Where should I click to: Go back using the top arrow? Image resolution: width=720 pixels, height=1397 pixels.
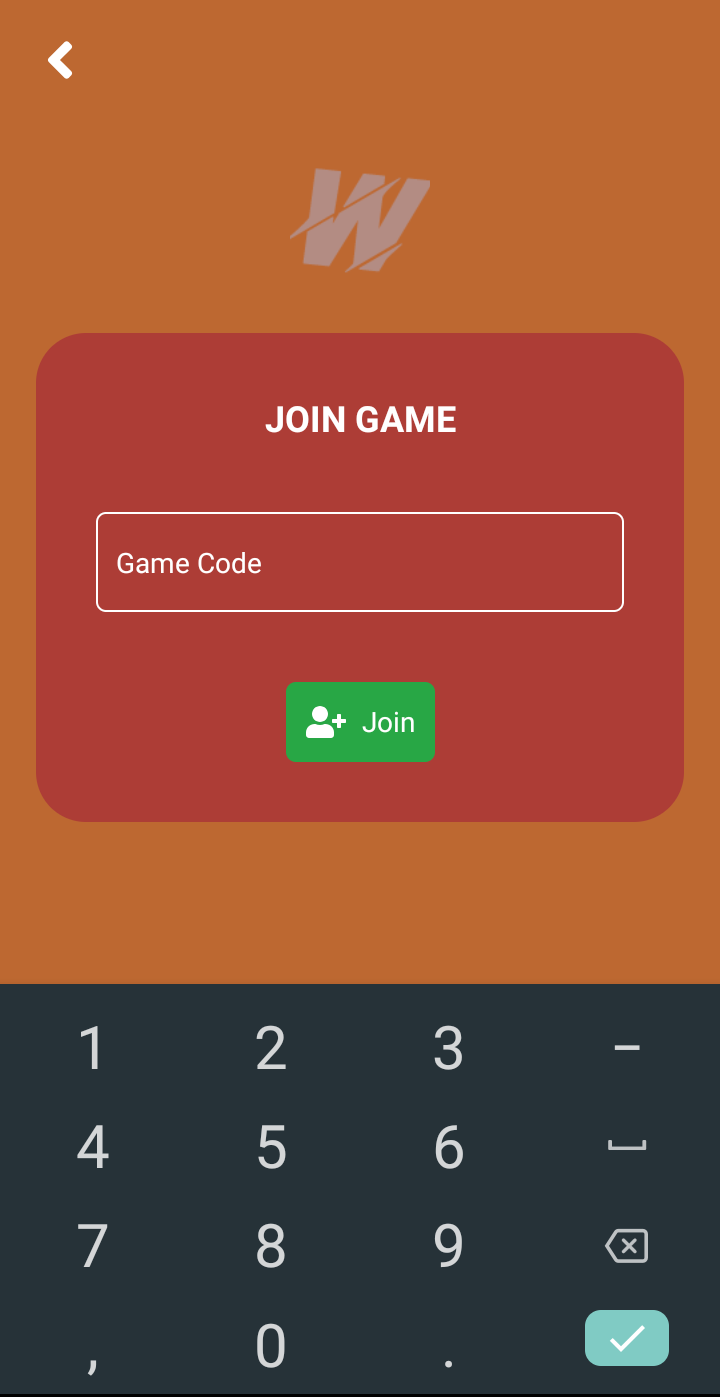click(61, 60)
